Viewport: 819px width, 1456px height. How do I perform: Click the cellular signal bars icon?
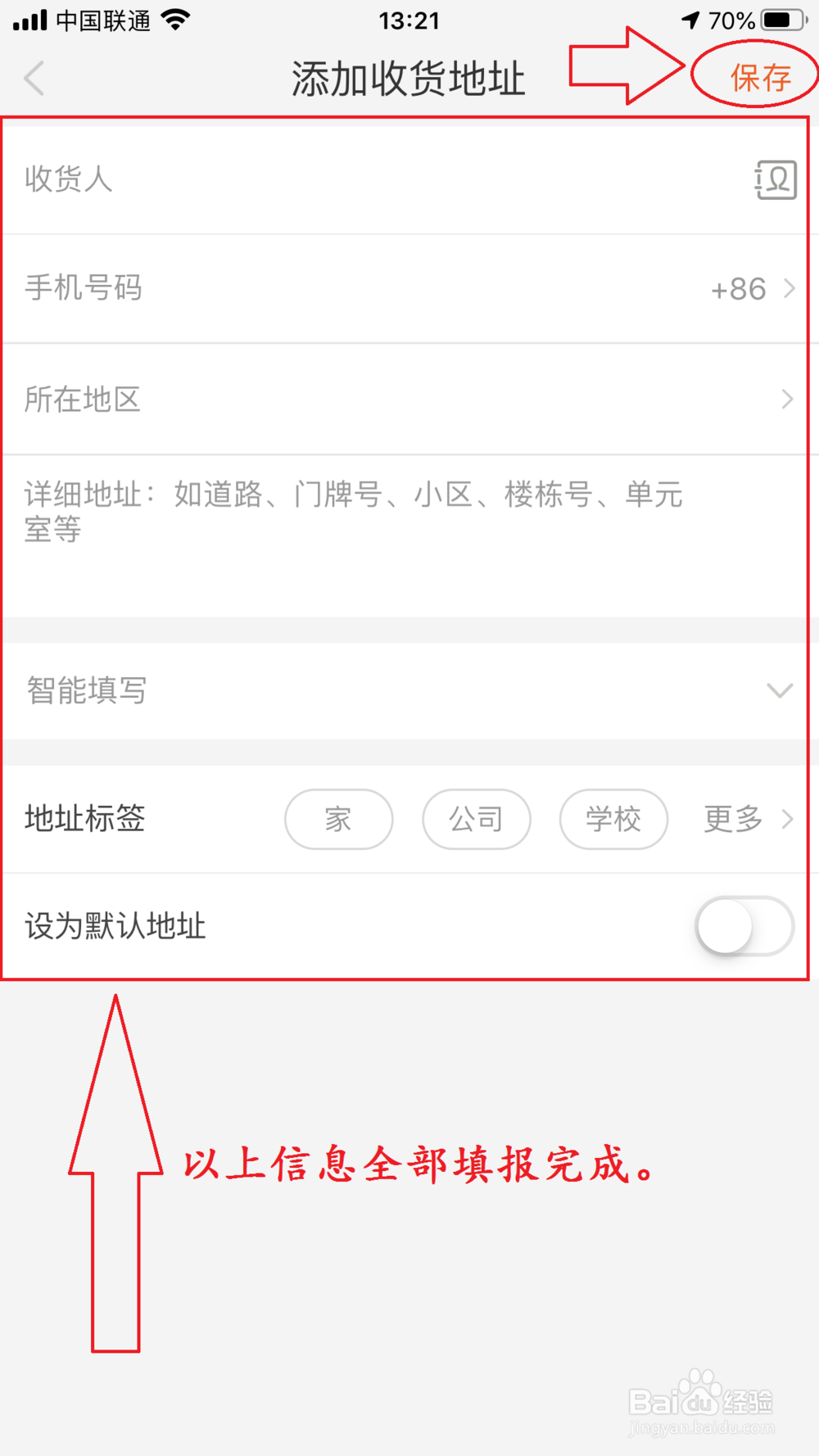28,20
